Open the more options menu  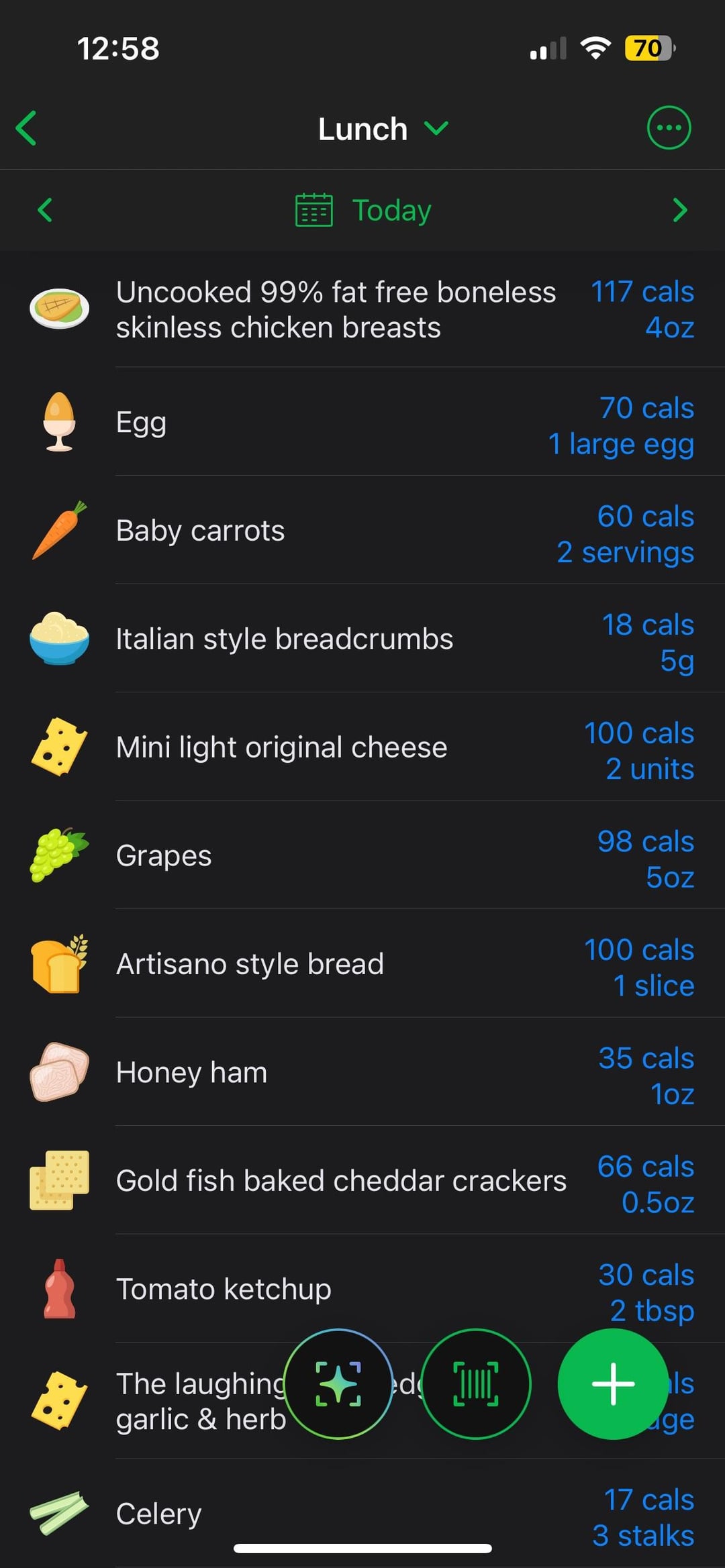[669, 127]
